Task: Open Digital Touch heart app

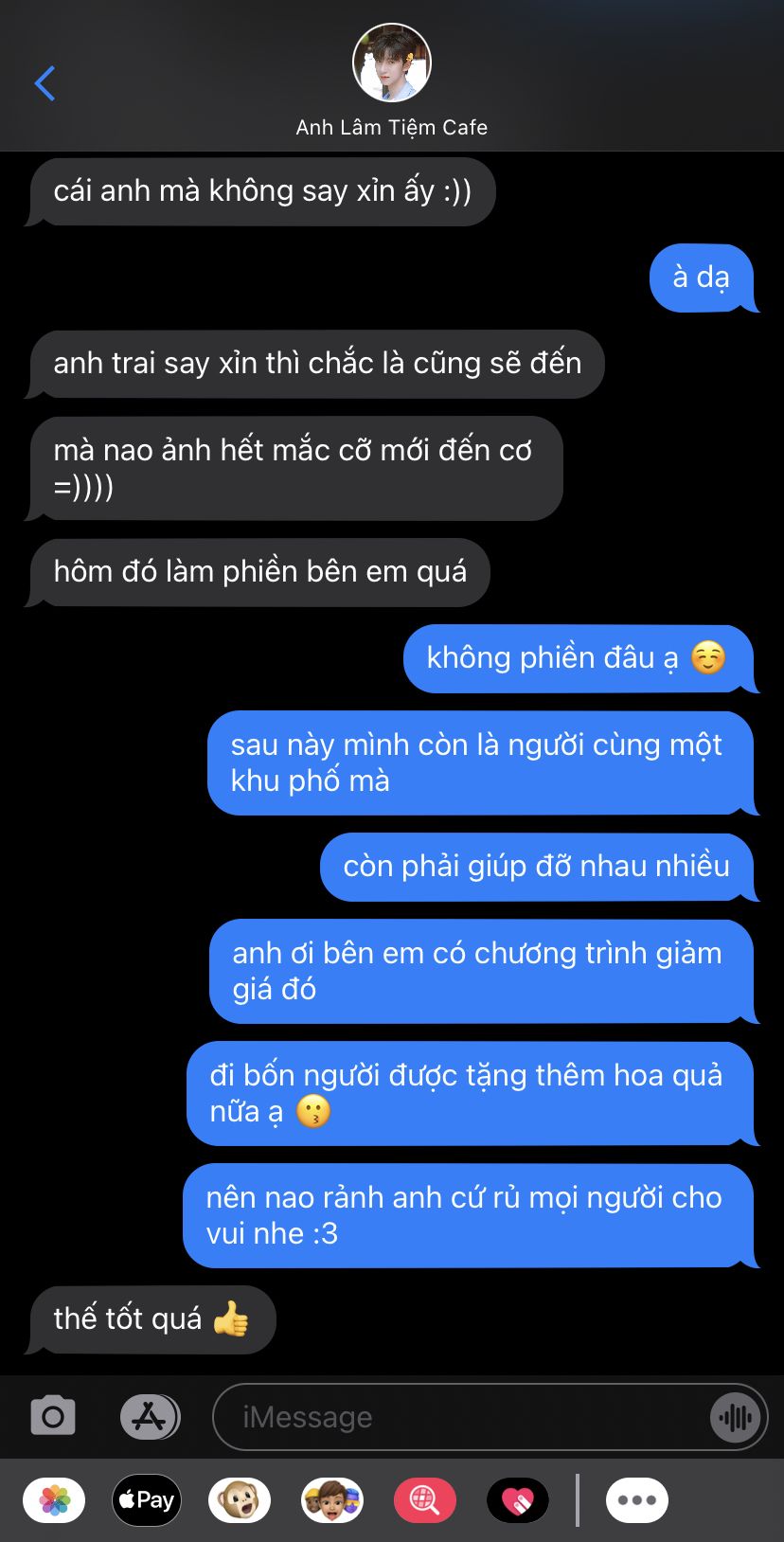Action: coord(518,1500)
